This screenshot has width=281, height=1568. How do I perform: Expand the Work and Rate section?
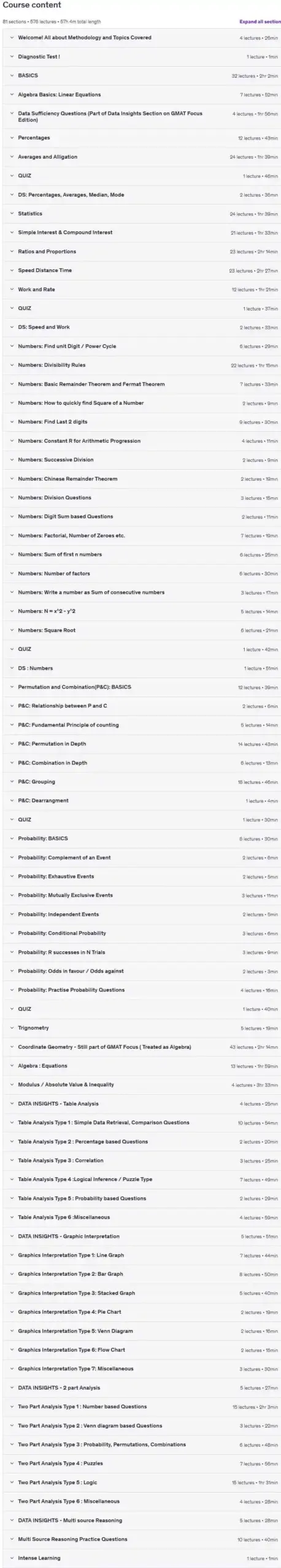click(x=142, y=289)
